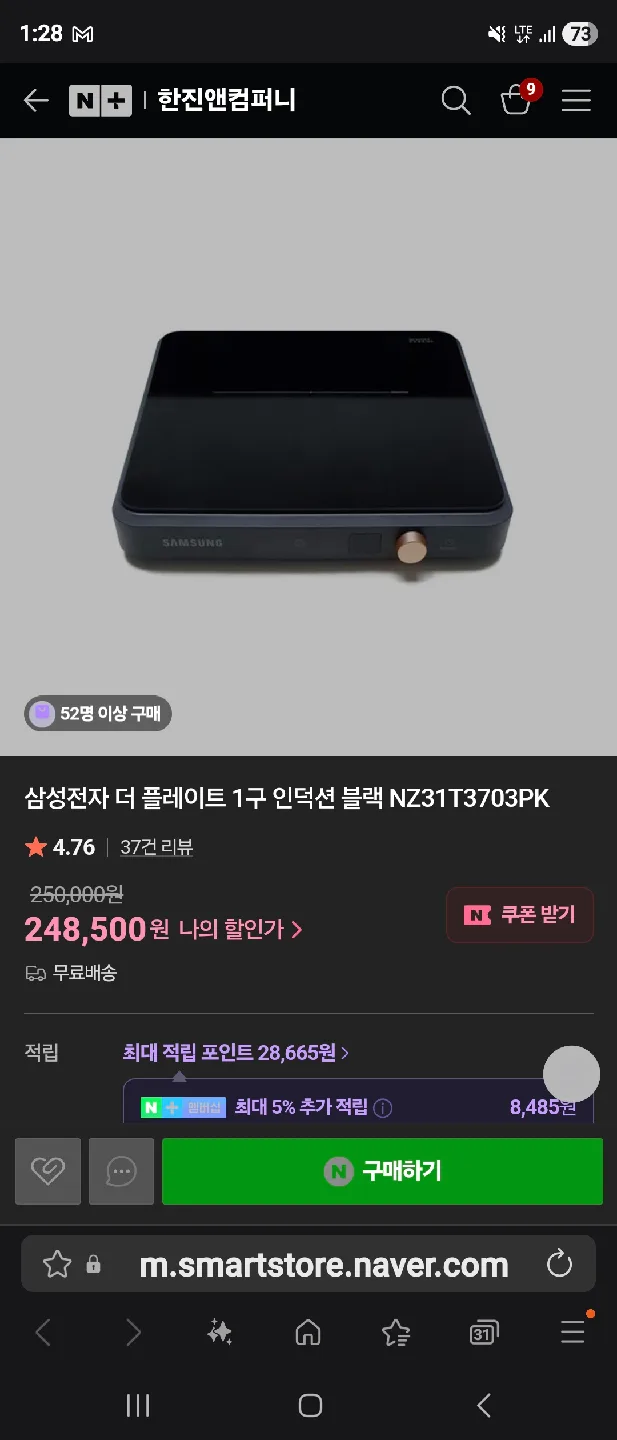This screenshot has width=617, height=1440.
Task: Open info icon next to 최대 5% 추가 적립
Action: (x=383, y=1108)
